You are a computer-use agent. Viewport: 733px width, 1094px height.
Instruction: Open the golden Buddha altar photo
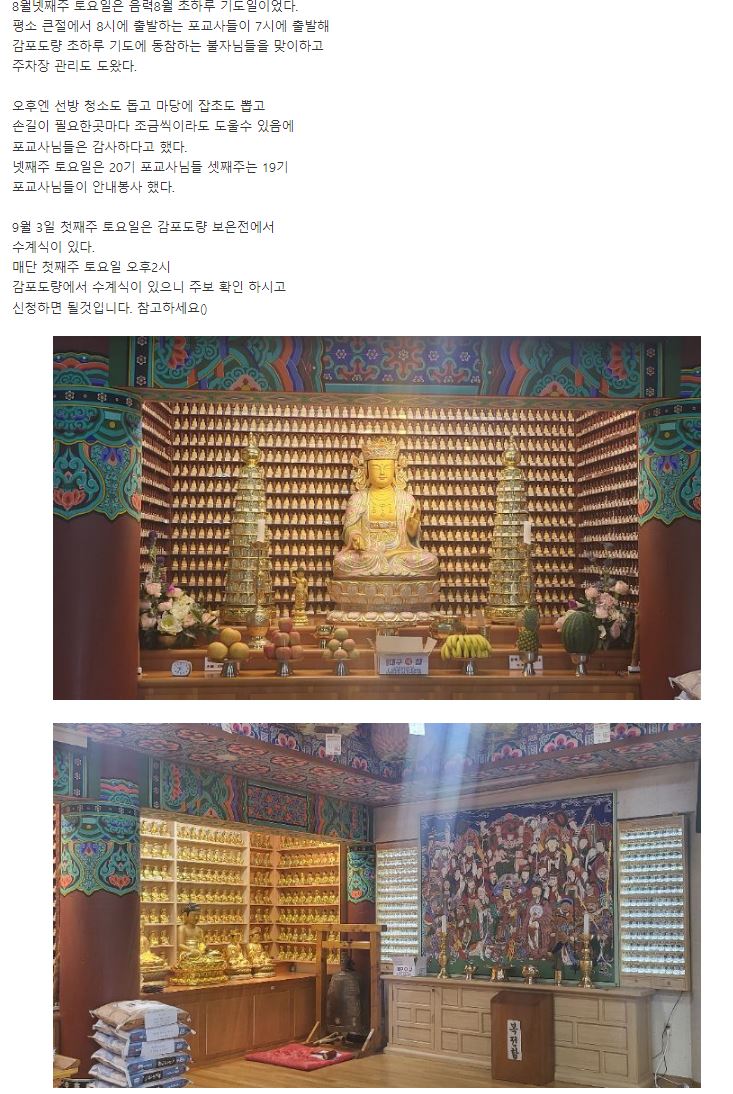376,517
